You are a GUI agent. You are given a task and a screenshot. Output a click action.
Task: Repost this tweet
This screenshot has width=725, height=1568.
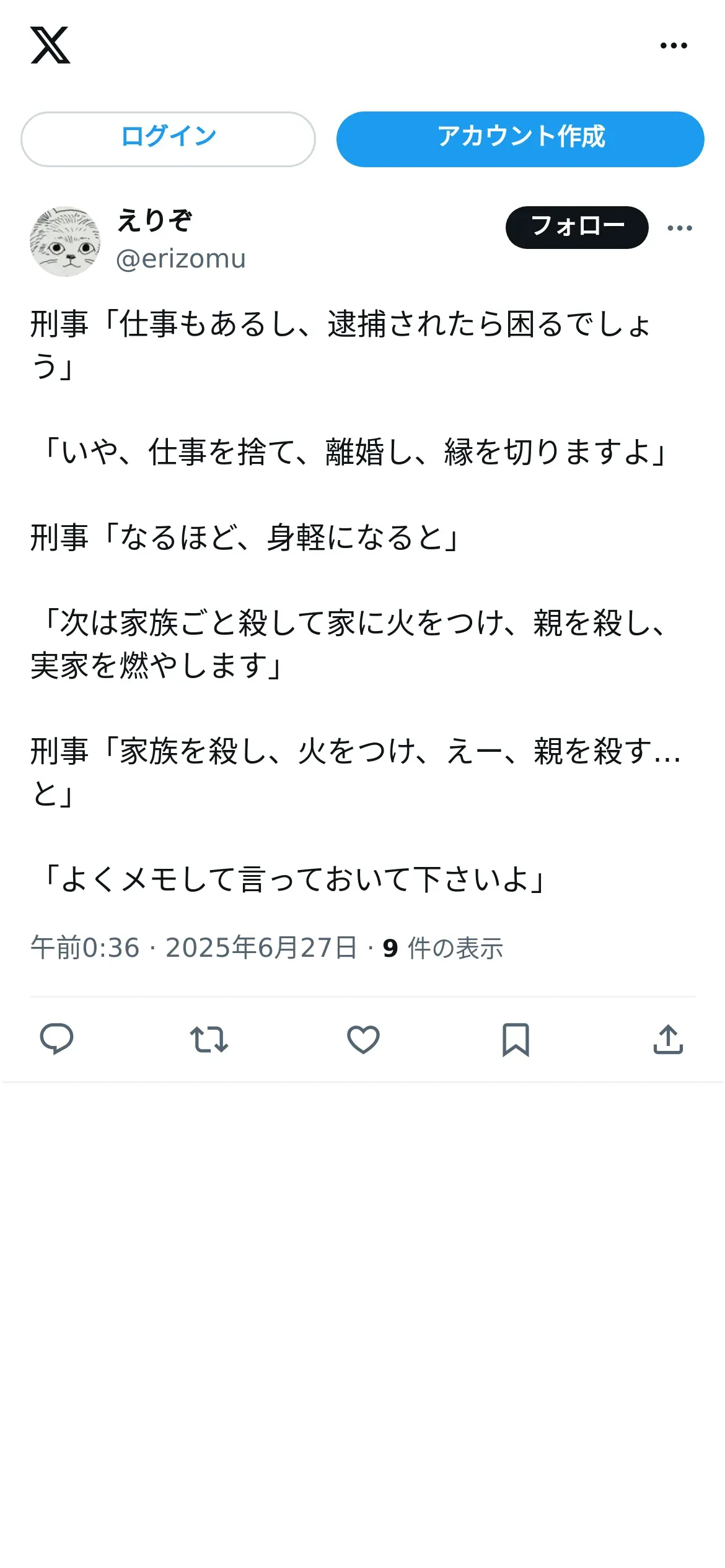(x=209, y=1039)
